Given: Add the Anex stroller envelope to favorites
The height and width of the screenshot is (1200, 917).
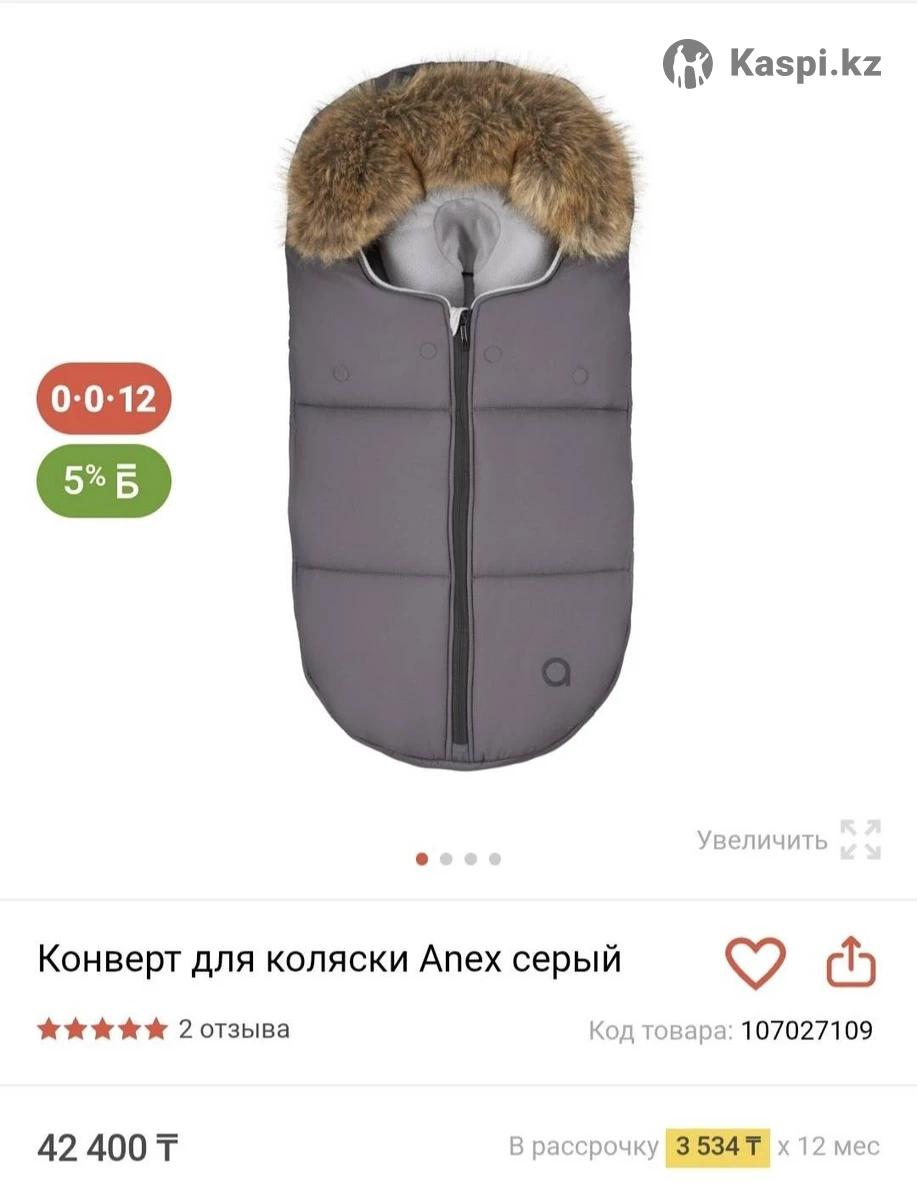Looking at the screenshot, I should [755, 963].
